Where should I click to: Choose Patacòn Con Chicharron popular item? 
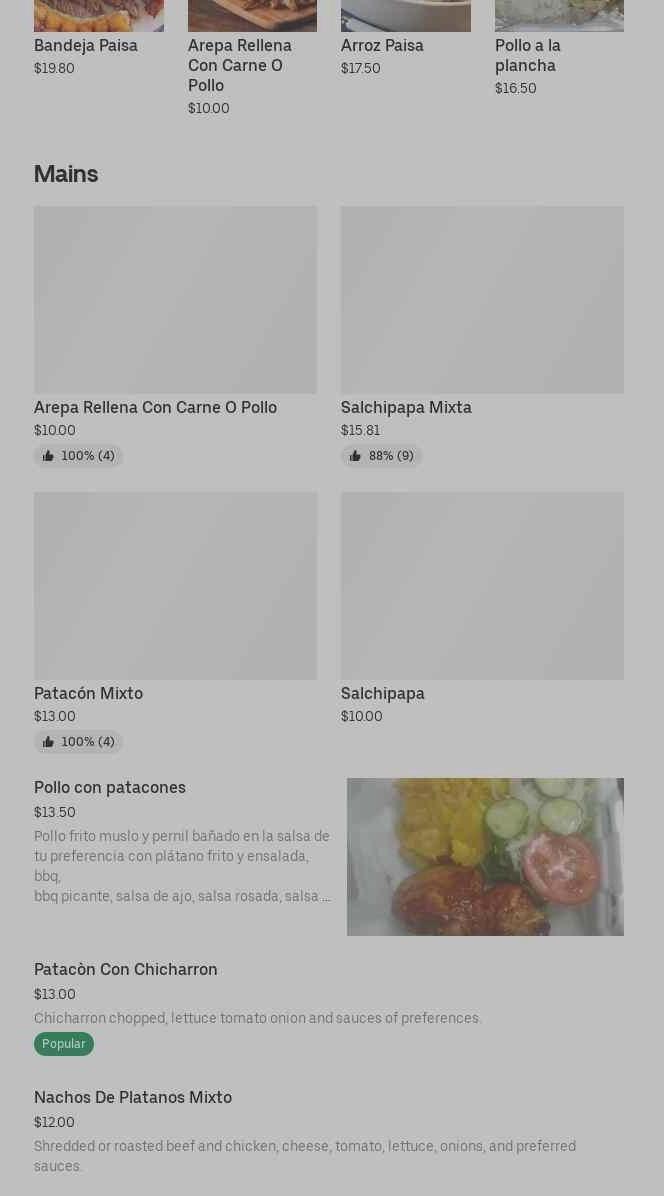coord(329,1008)
